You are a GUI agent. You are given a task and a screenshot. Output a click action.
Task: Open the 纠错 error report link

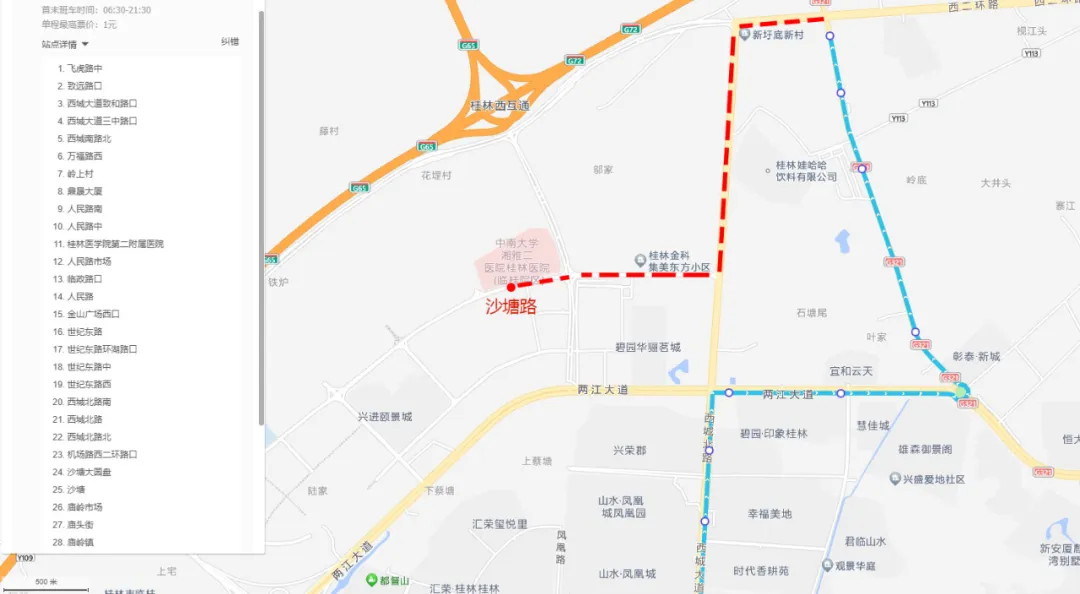(x=230, y=42)
